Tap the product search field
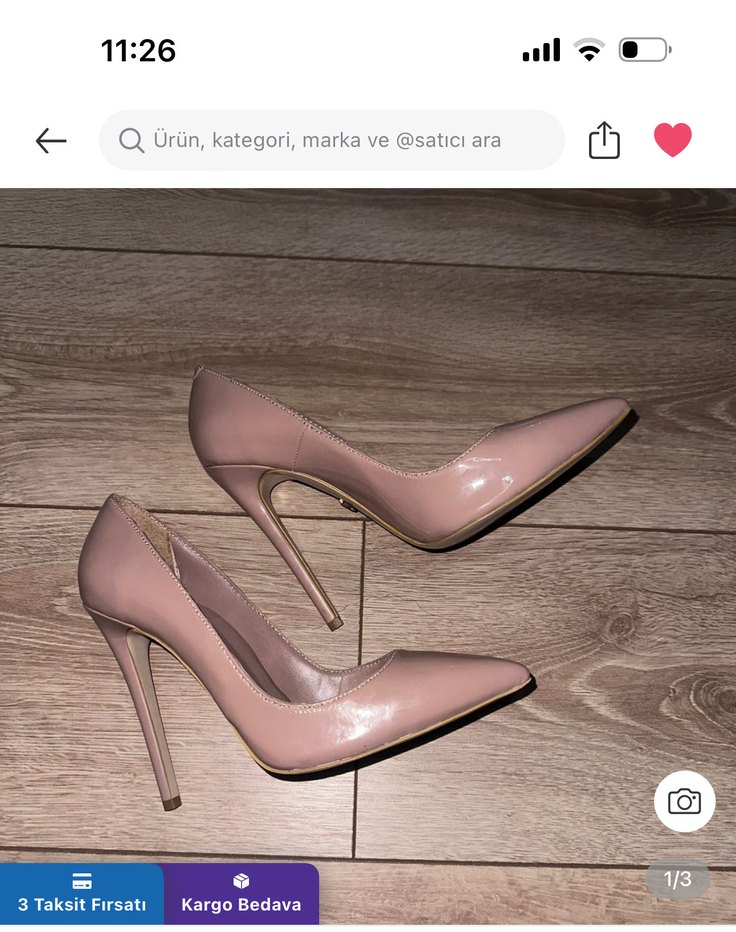 click(x=331, y=140)
